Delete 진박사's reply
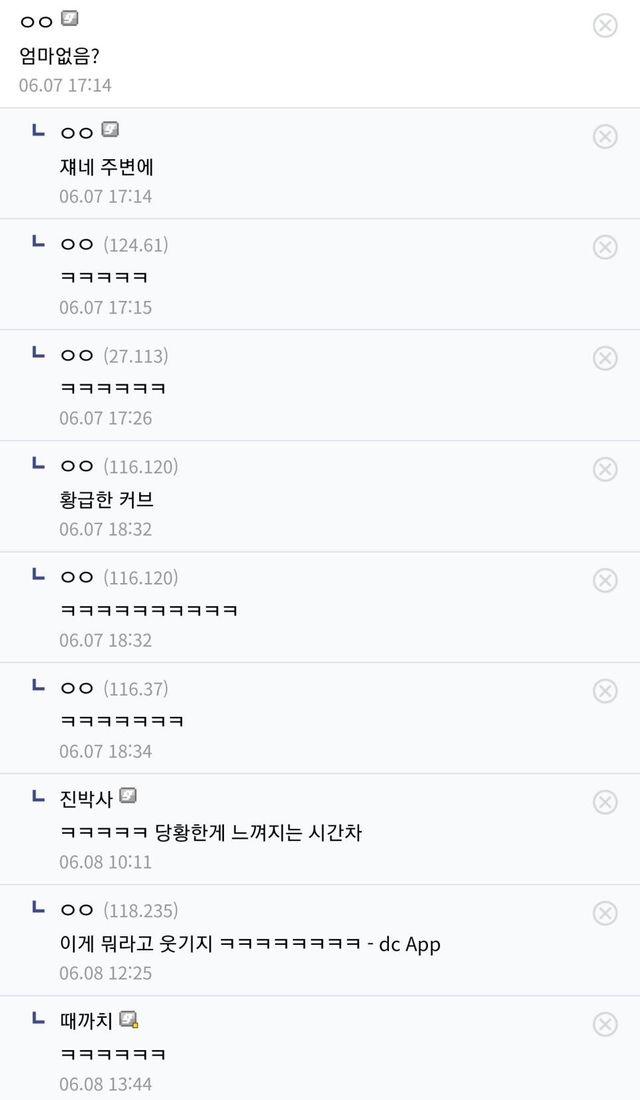 [x=605, y=802]
